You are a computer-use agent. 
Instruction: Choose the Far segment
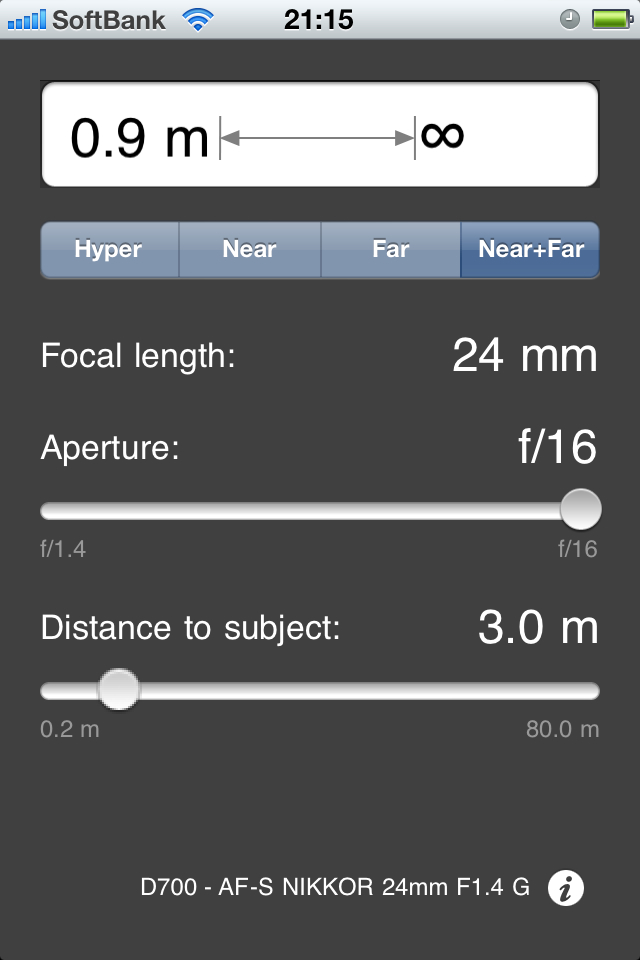(390, 250)
